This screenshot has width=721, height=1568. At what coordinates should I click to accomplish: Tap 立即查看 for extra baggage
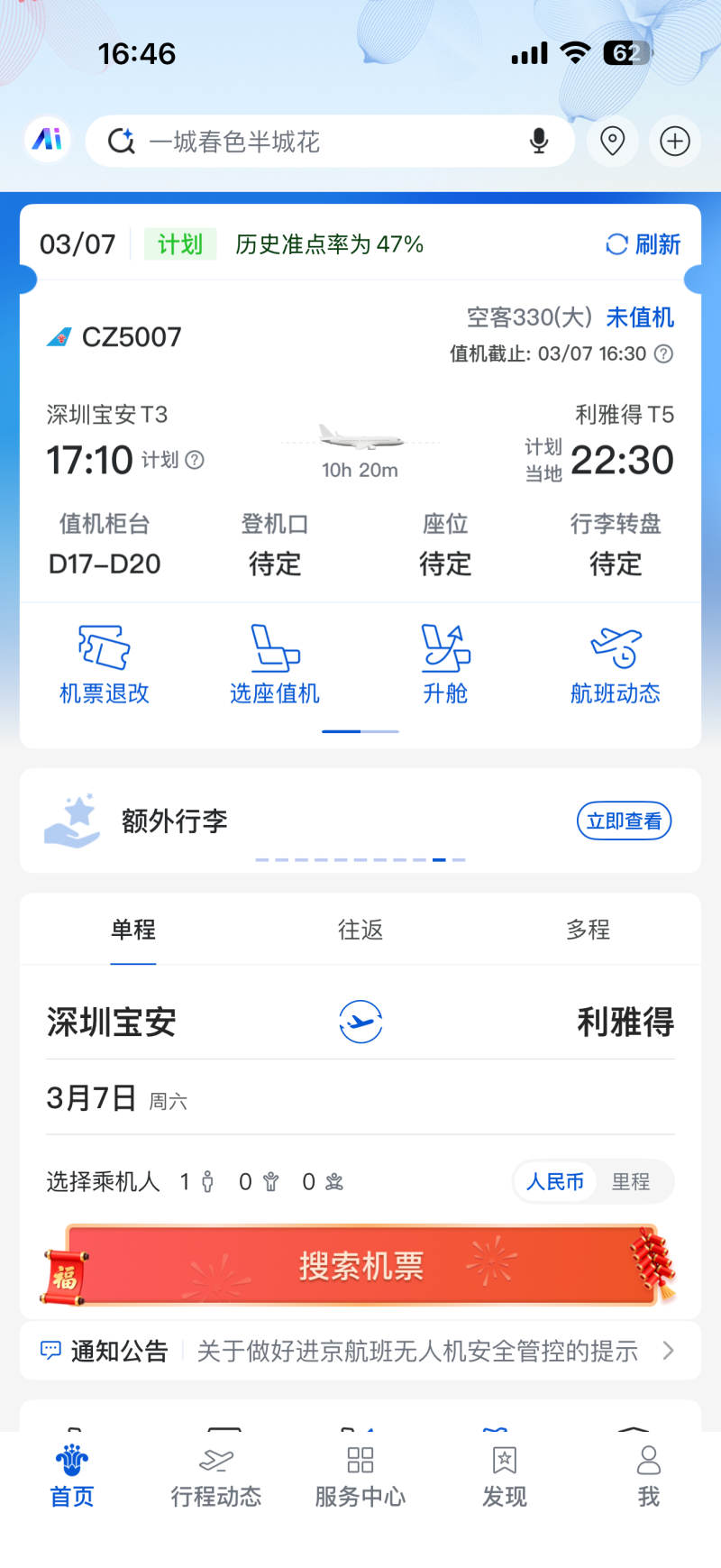click(624, 821)
